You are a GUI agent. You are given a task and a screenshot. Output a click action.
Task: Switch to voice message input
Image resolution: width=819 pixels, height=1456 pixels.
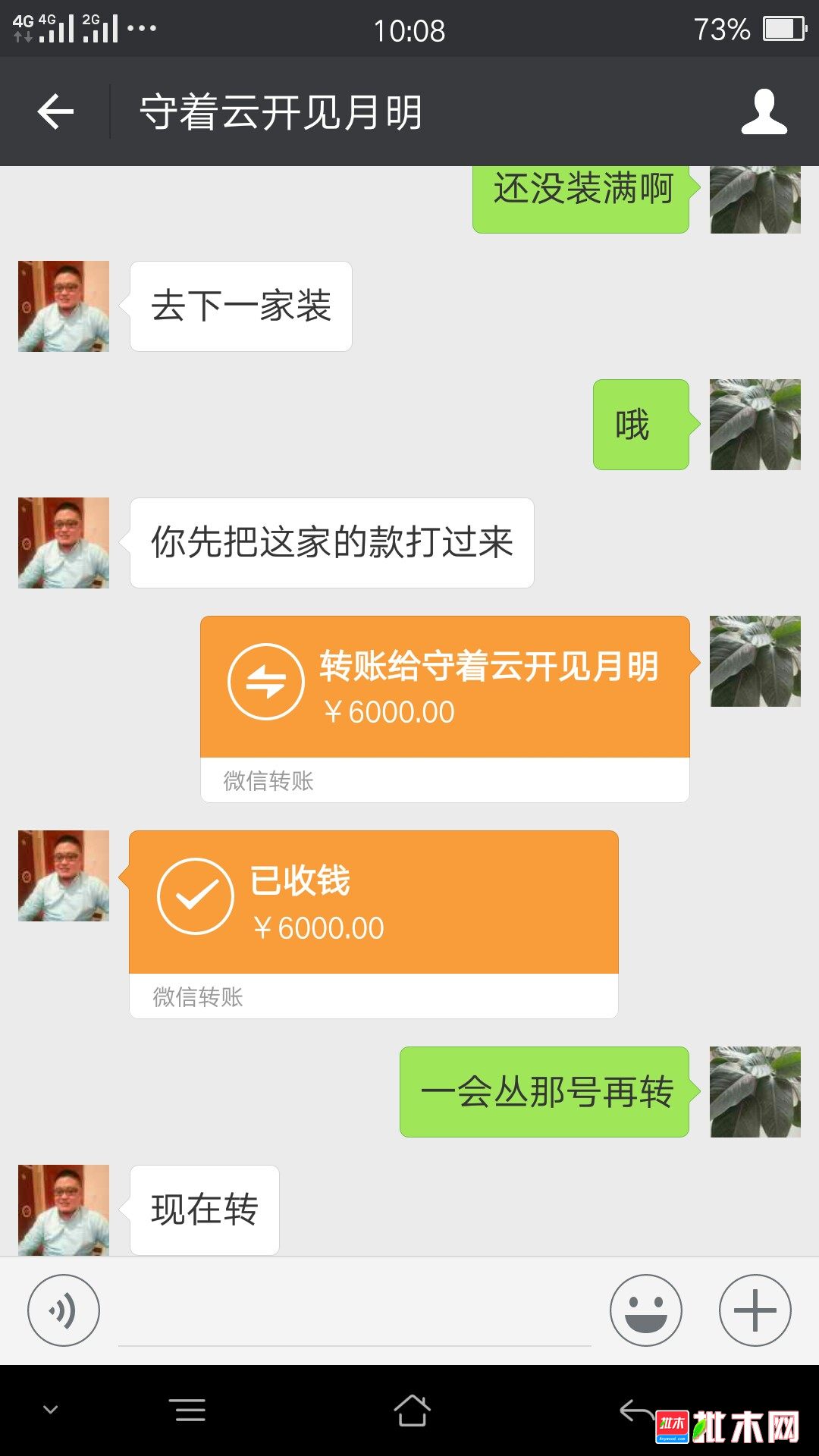(64, 1310)
